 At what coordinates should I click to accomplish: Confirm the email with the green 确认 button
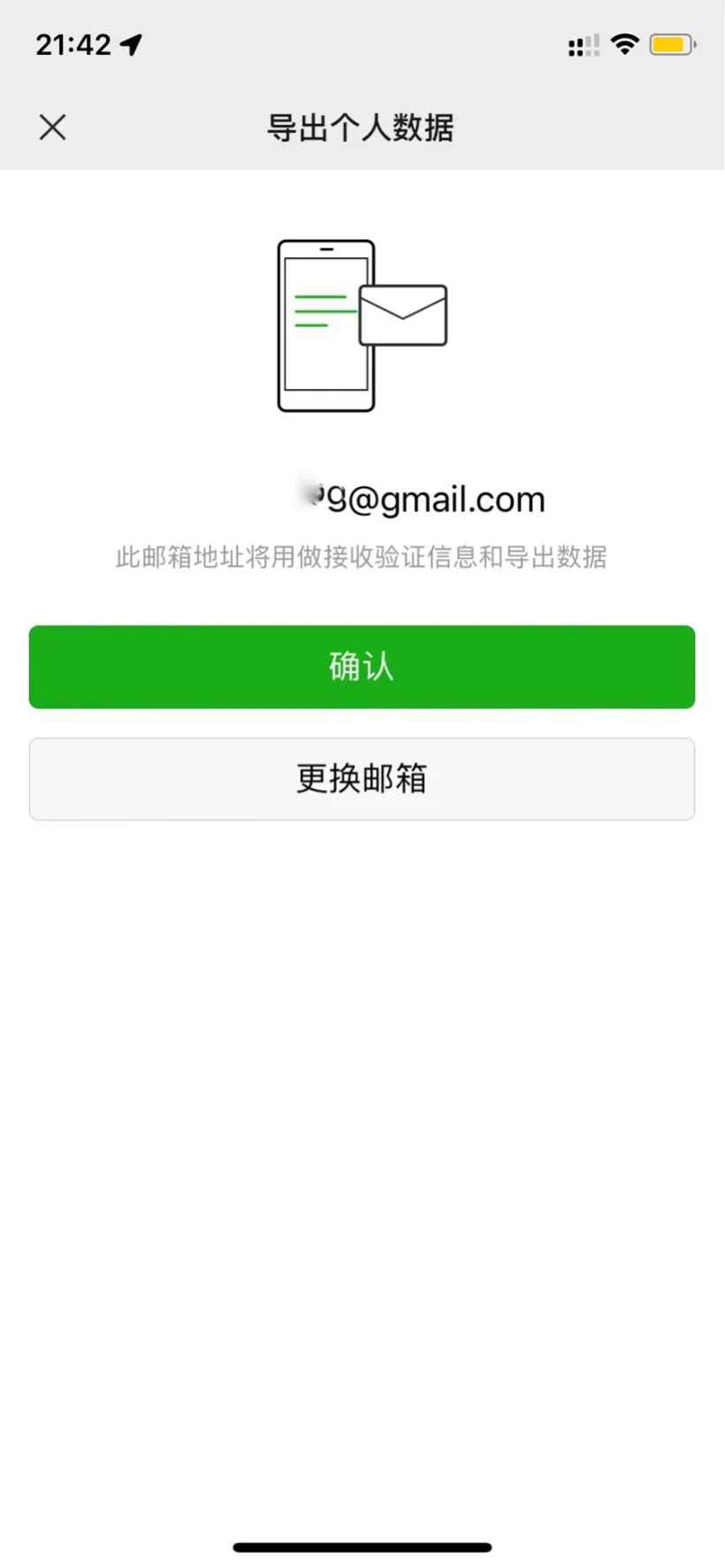click(362, 667)
